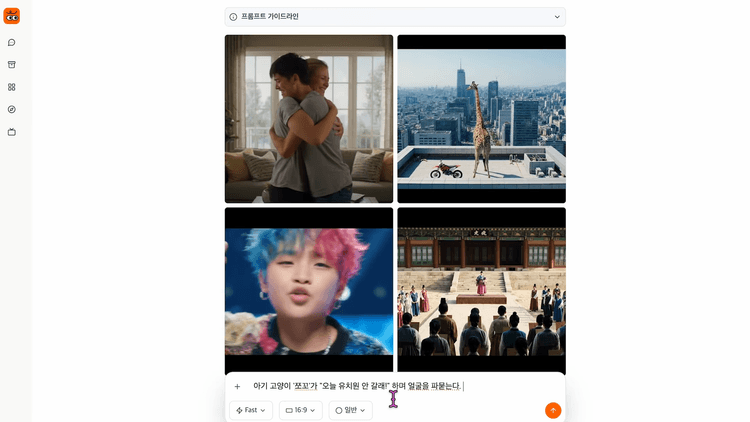Open the Fast speed dropdown
The image size is (750, 422).
[251, 410]
